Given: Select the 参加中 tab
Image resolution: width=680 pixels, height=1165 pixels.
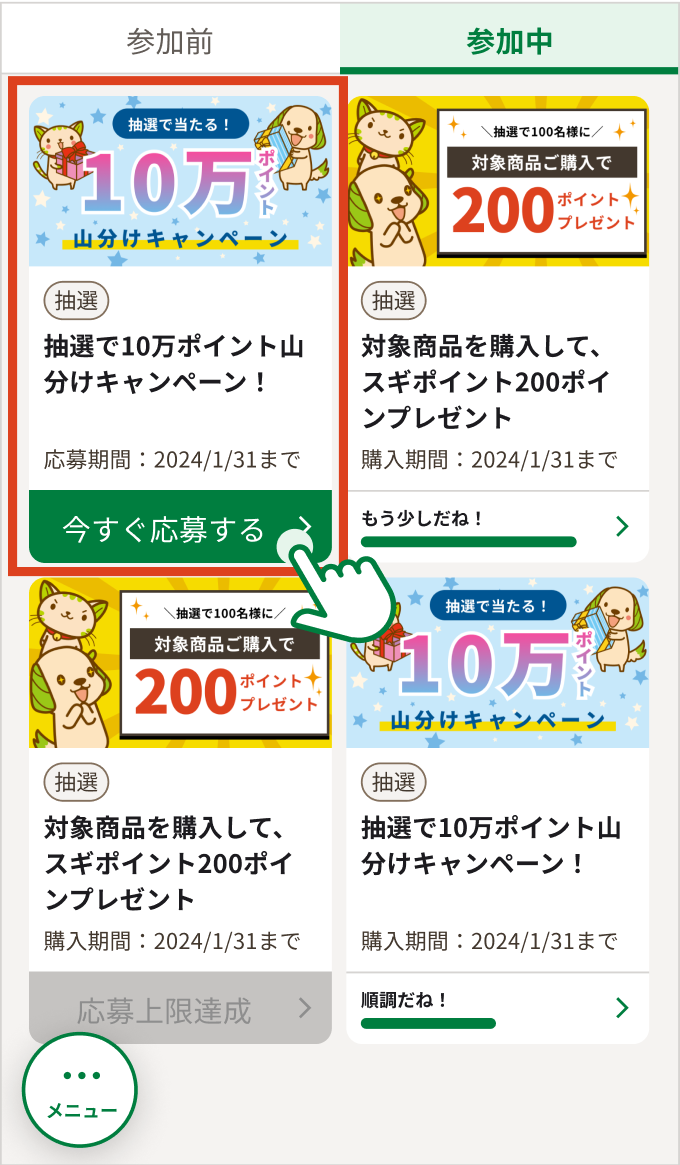Looking at the screenshot, I should pyautogui.click(x=509, y=41).
